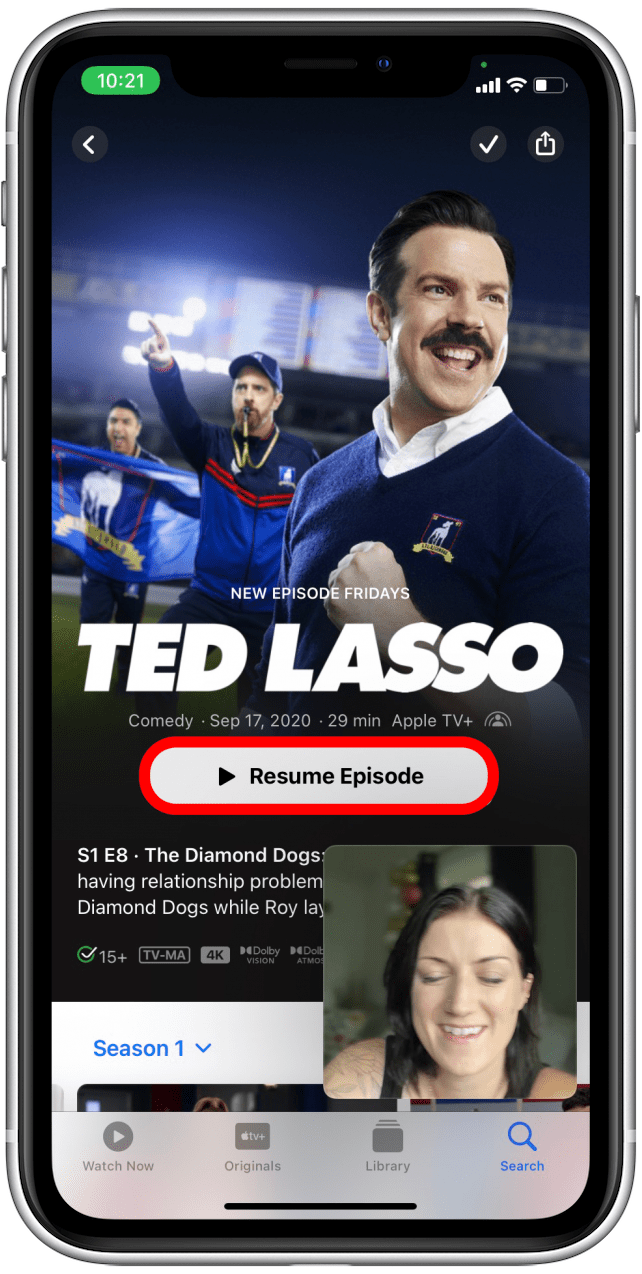The height and width of the screenshot is (1274, 642).
Task: Tap the checkmark added-to-Up-Next icon
Action: click(x=488, y=145)
